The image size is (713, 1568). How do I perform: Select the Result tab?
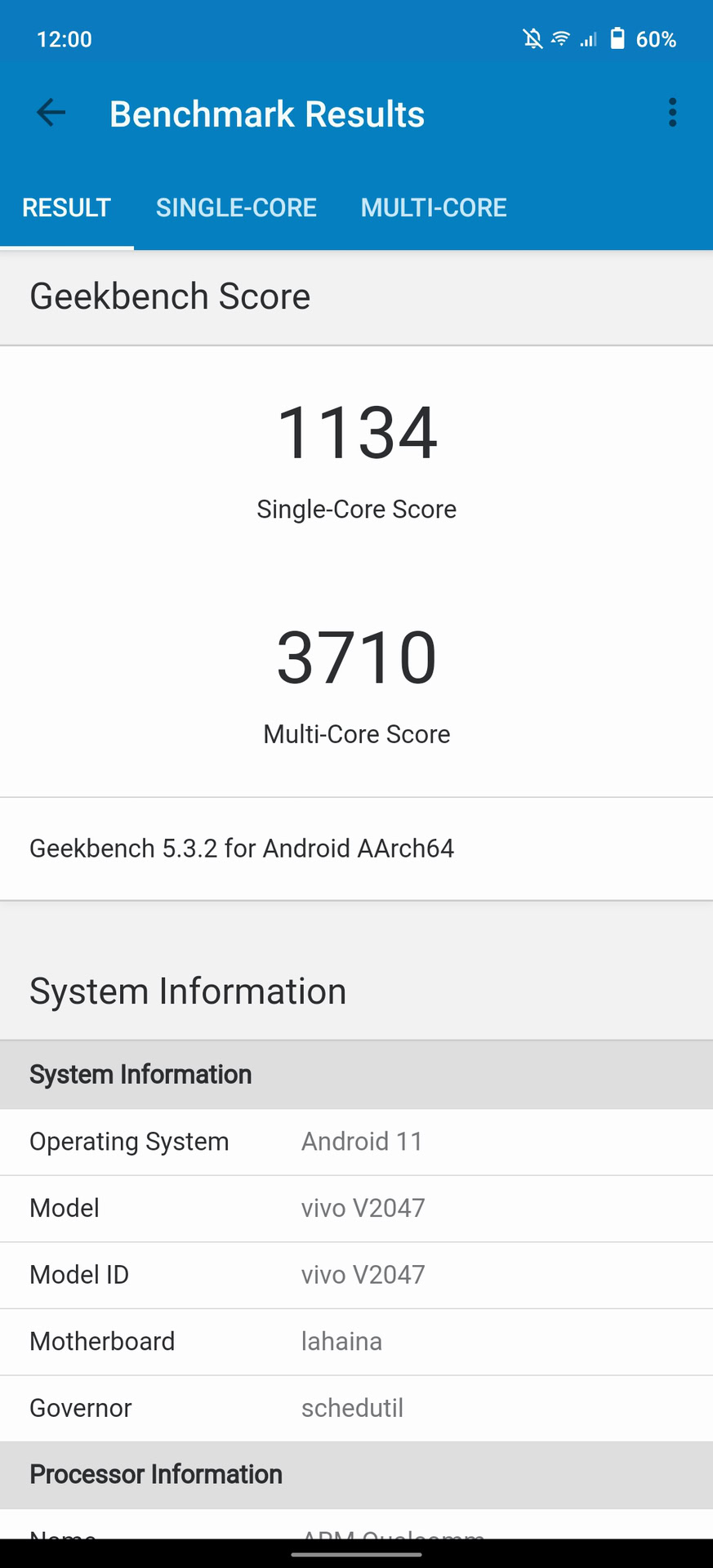[x=66, y=207]
